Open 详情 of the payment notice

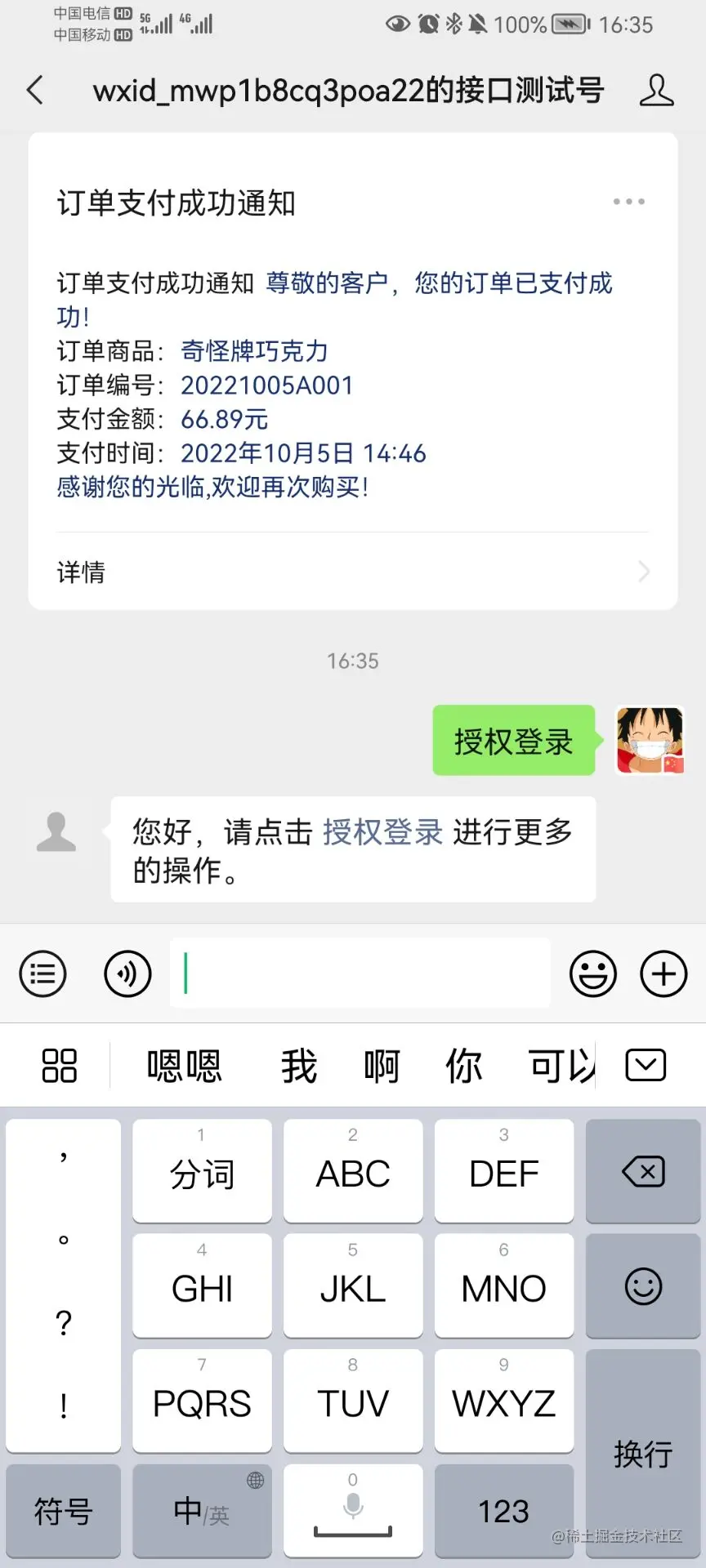click(x=353, y=572)
